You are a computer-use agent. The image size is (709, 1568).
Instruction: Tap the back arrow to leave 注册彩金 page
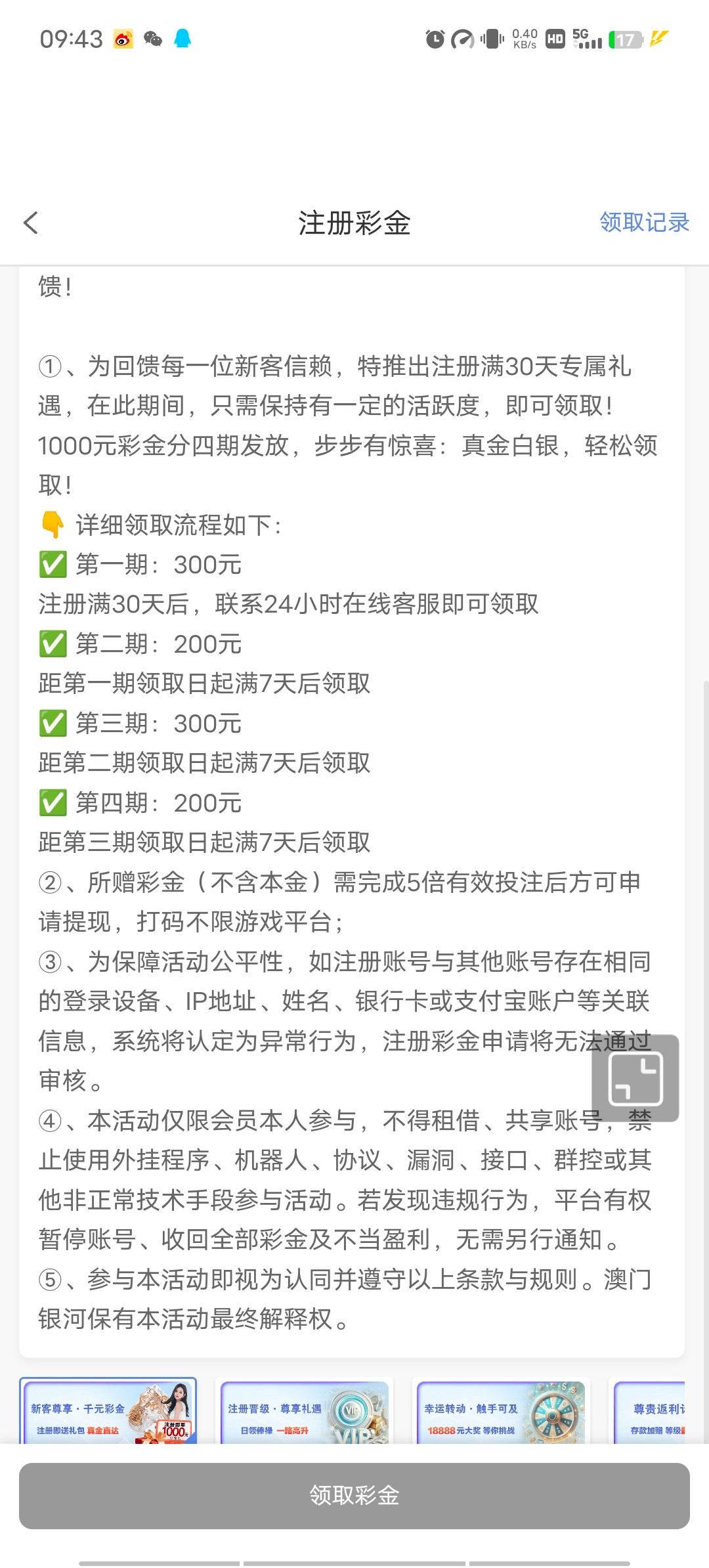[31, 223]
